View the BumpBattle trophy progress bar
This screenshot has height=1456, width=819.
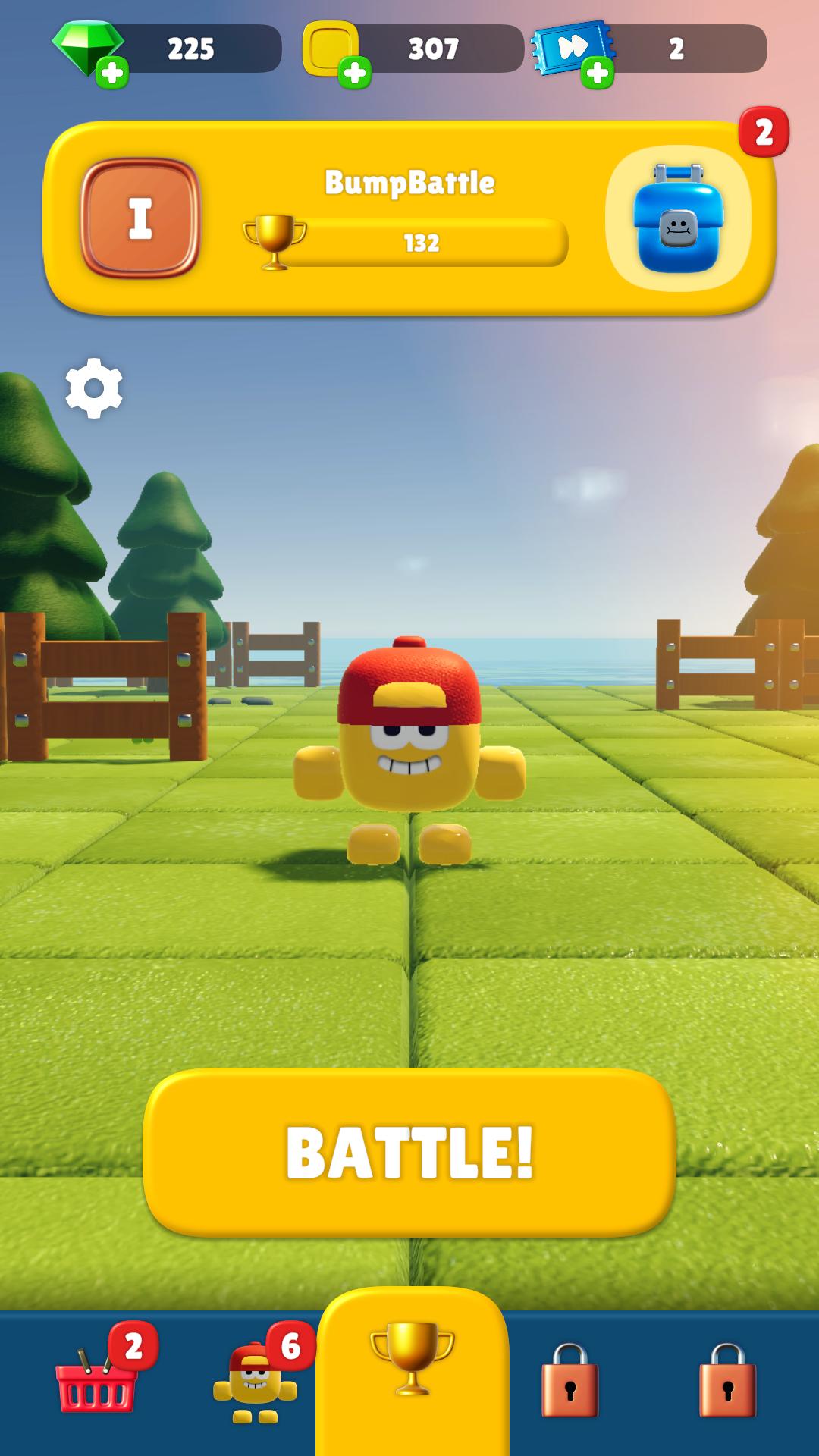point(421,243)
